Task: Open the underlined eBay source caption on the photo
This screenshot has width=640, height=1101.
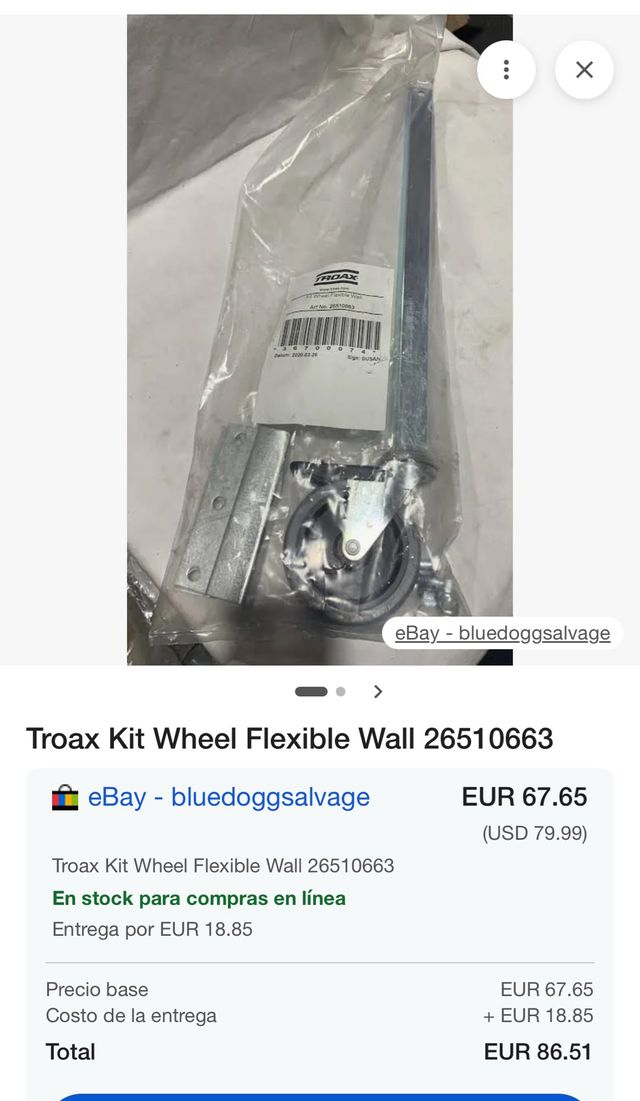Action: pyautogui.click(x=502, y=633)
